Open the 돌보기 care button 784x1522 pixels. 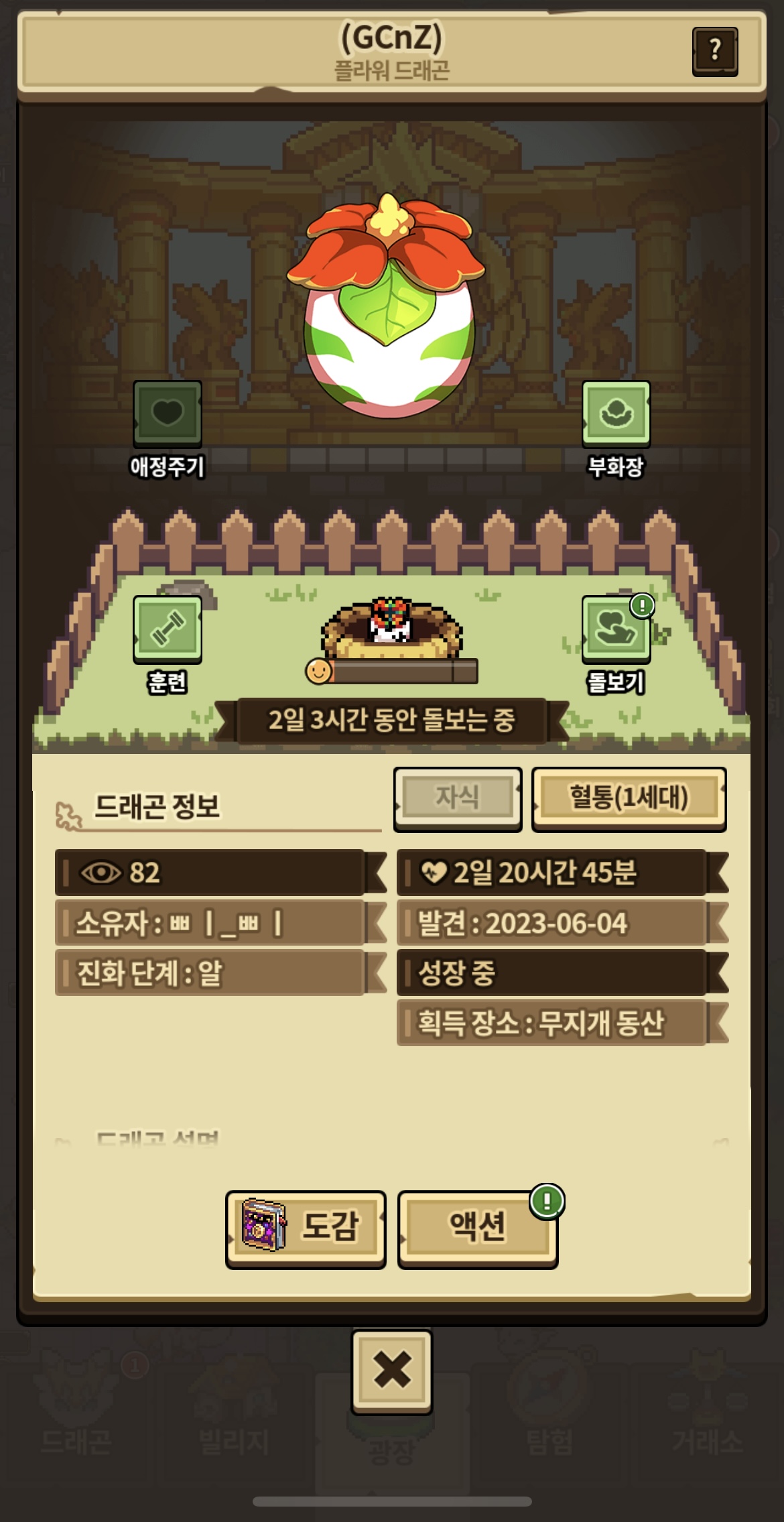[616, 629]
